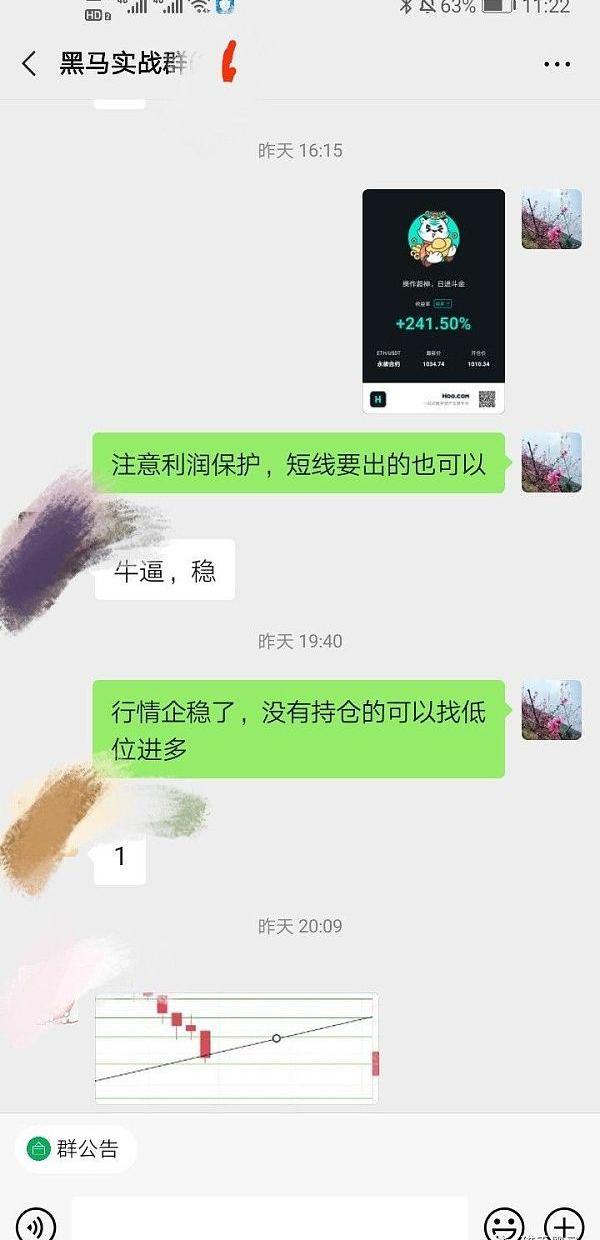
Task: Open the chat's three-dot options menu
Action: click(557, 65)
